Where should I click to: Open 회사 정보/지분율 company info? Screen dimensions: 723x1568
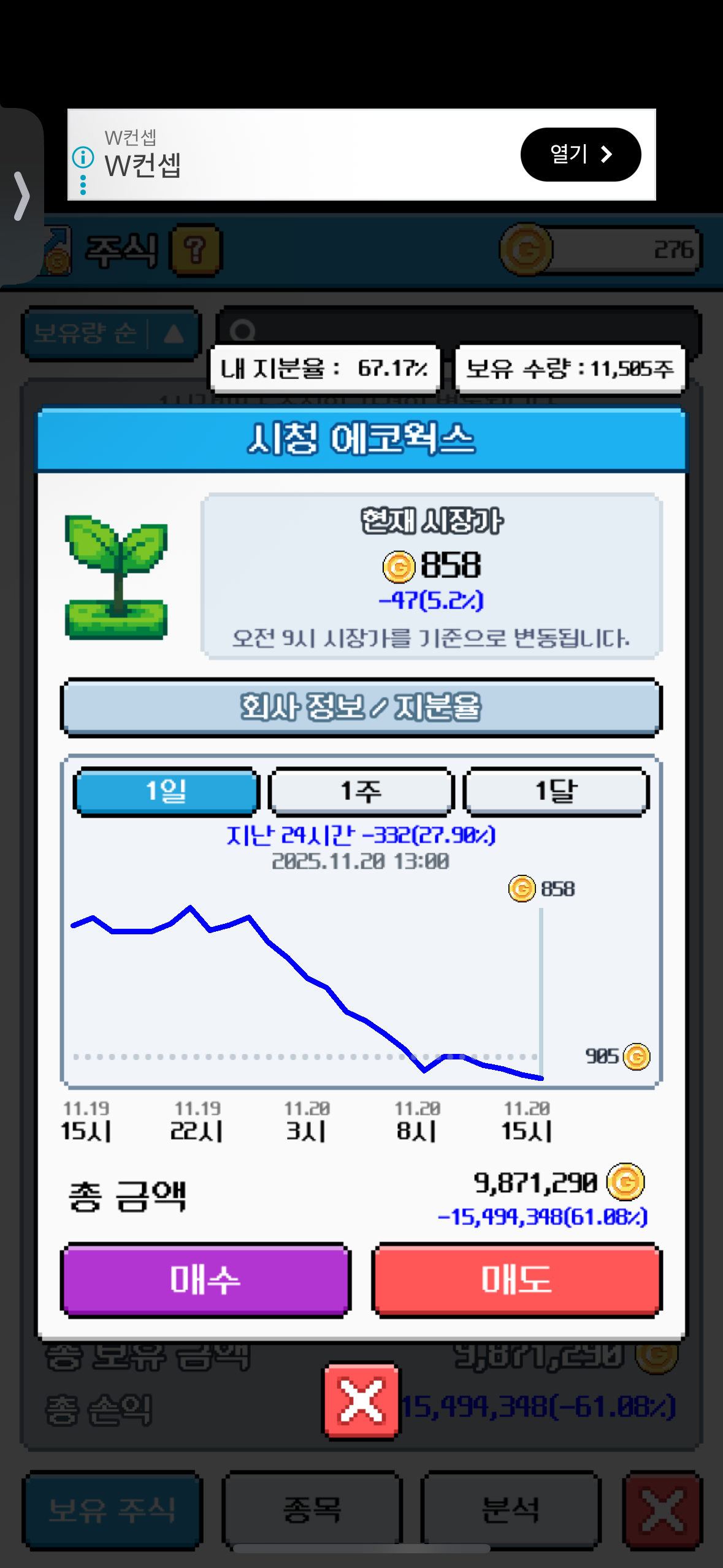point(361,707)
